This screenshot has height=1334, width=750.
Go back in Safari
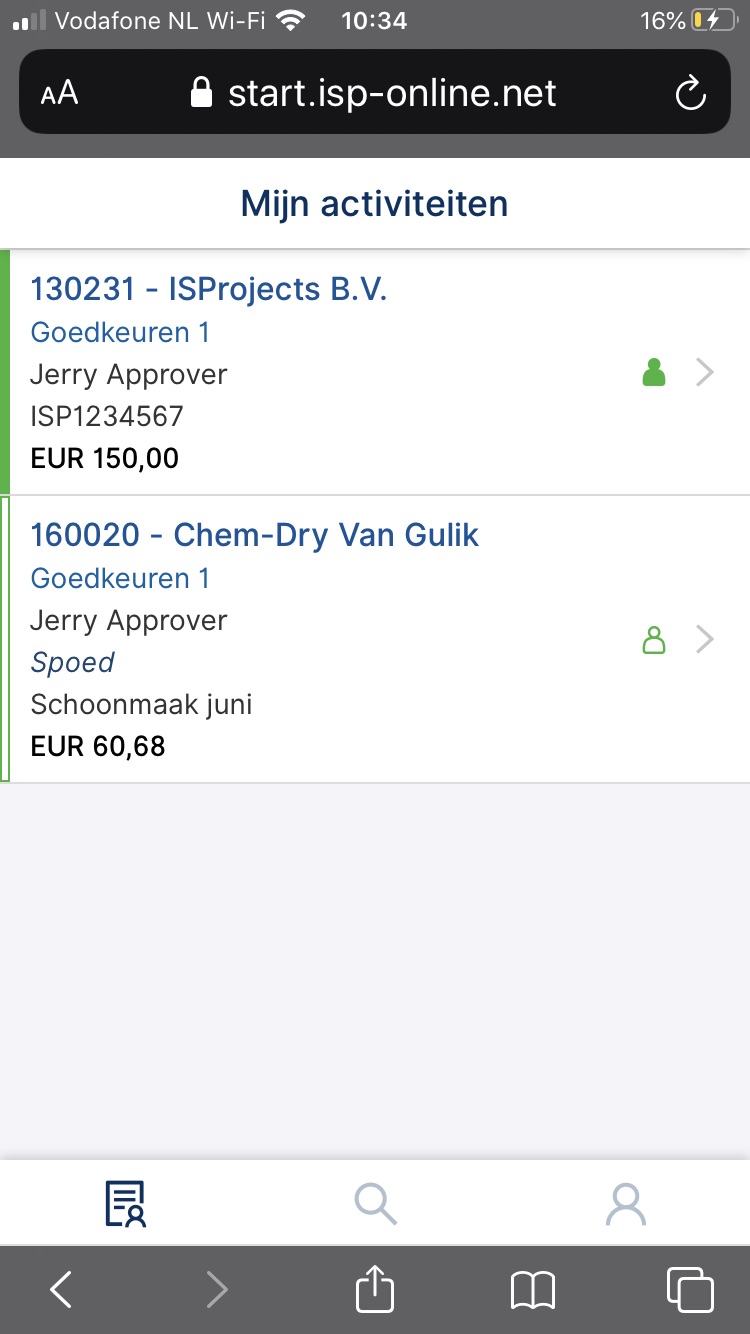[x=61, y=1290]
